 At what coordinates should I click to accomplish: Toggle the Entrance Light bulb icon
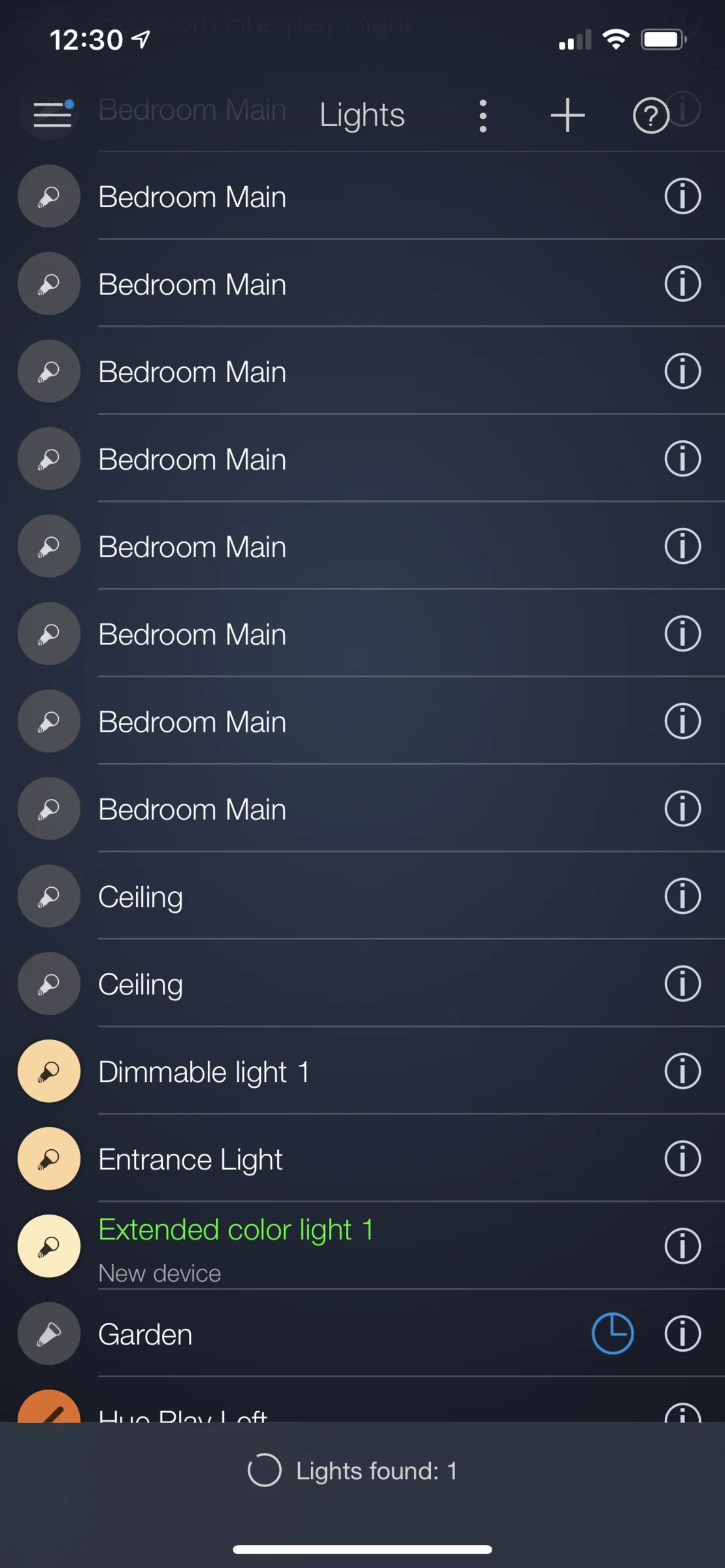pyautogui.click(x=49, y=1159)
